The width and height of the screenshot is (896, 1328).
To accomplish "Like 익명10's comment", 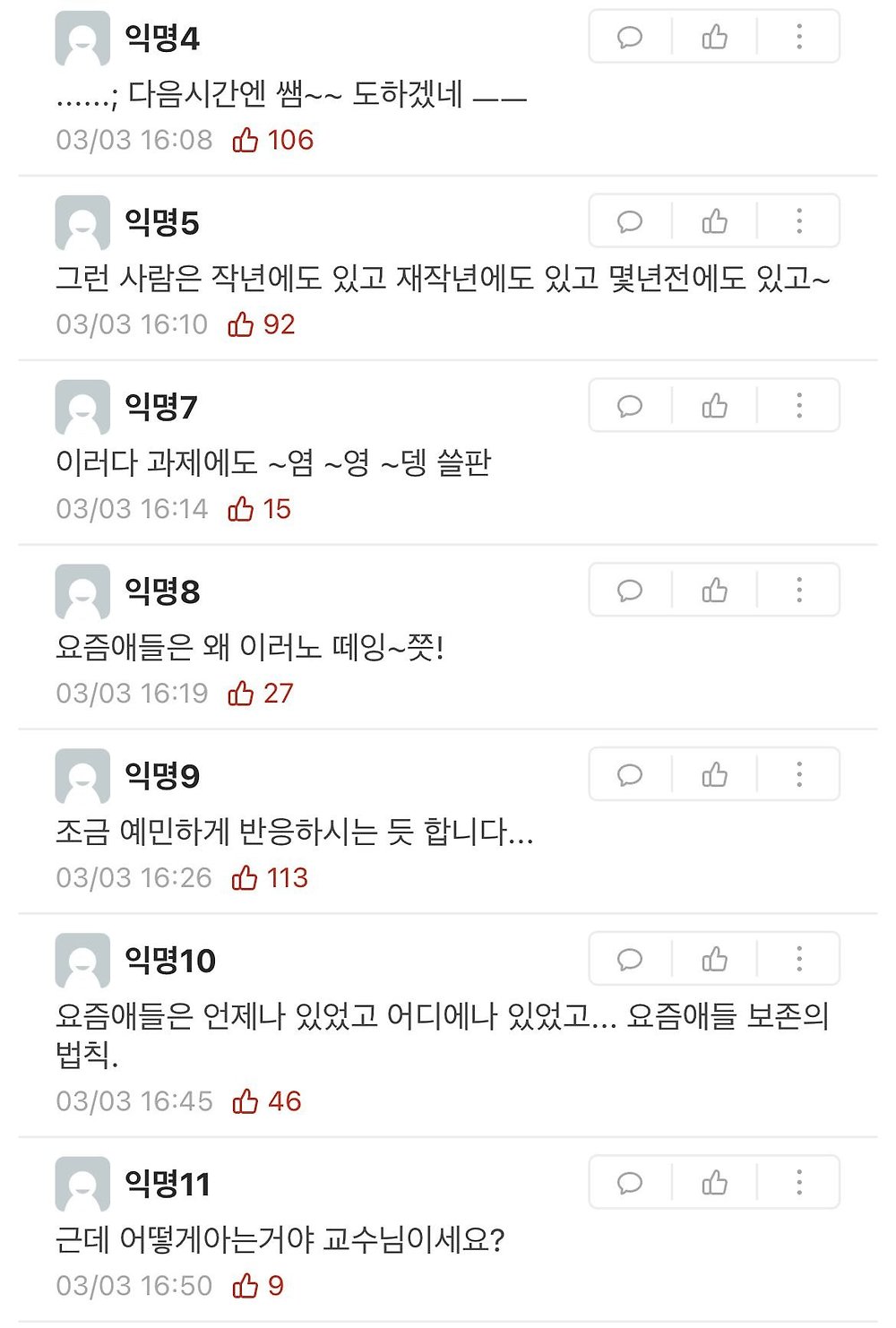I will (x=714, y=960).
